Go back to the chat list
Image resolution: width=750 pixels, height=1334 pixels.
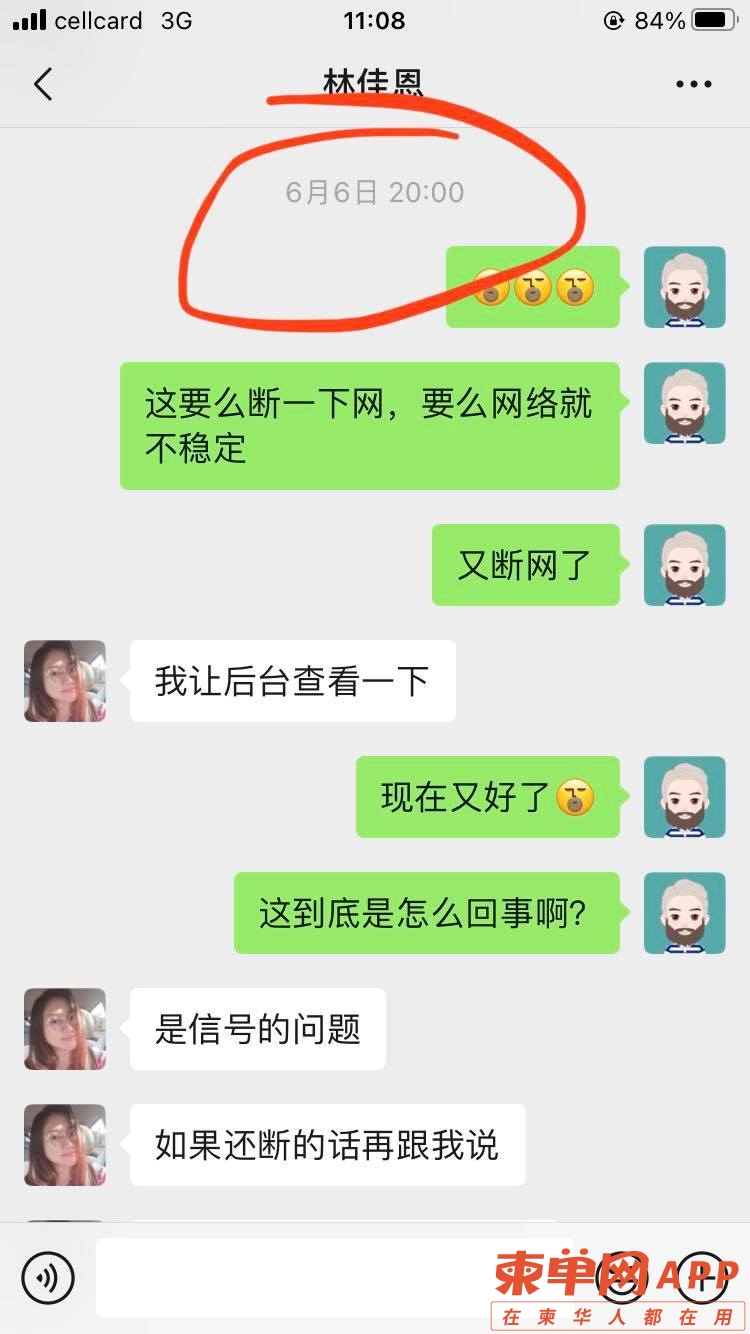click(43, 85)
